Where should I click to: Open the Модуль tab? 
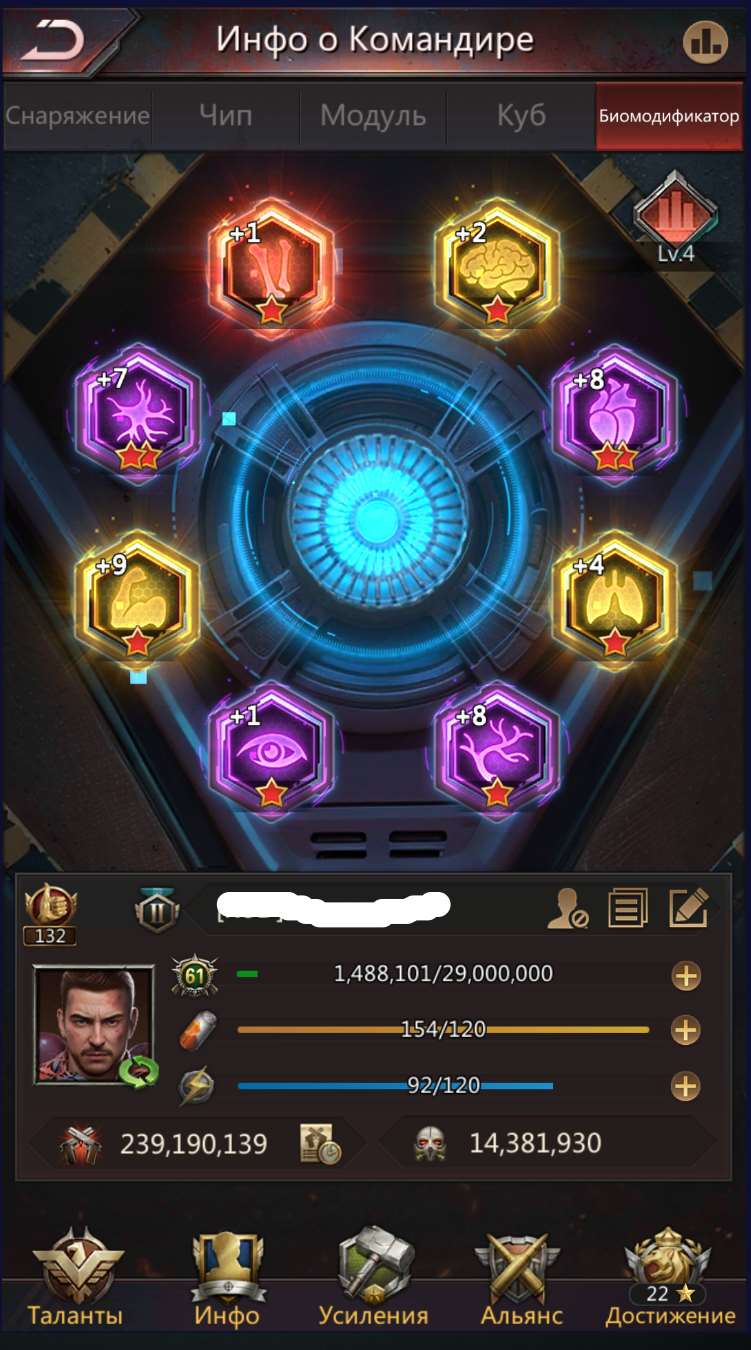(x=373, y=115)
